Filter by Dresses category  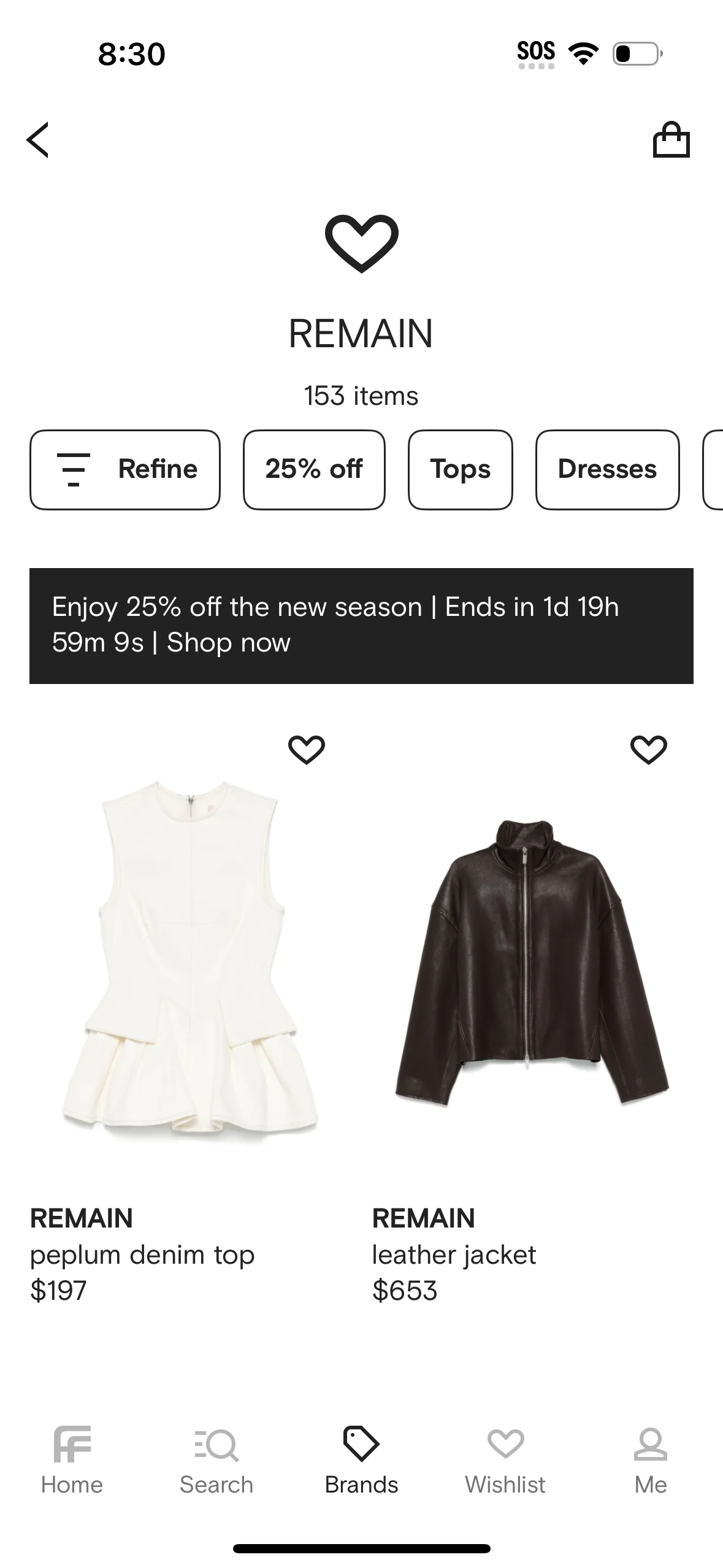coord(606,469)
